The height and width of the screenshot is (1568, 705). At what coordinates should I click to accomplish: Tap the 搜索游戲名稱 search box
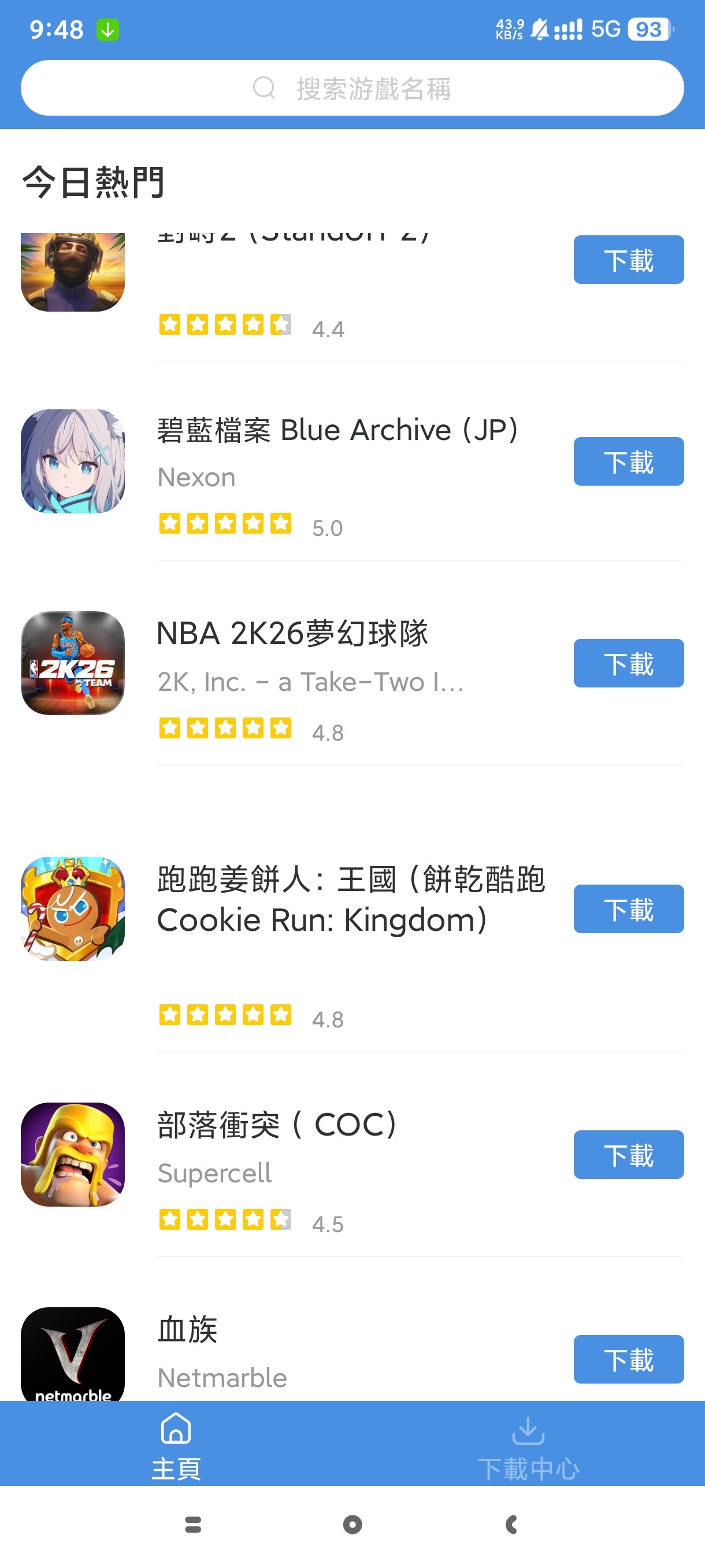click(352, 88)
